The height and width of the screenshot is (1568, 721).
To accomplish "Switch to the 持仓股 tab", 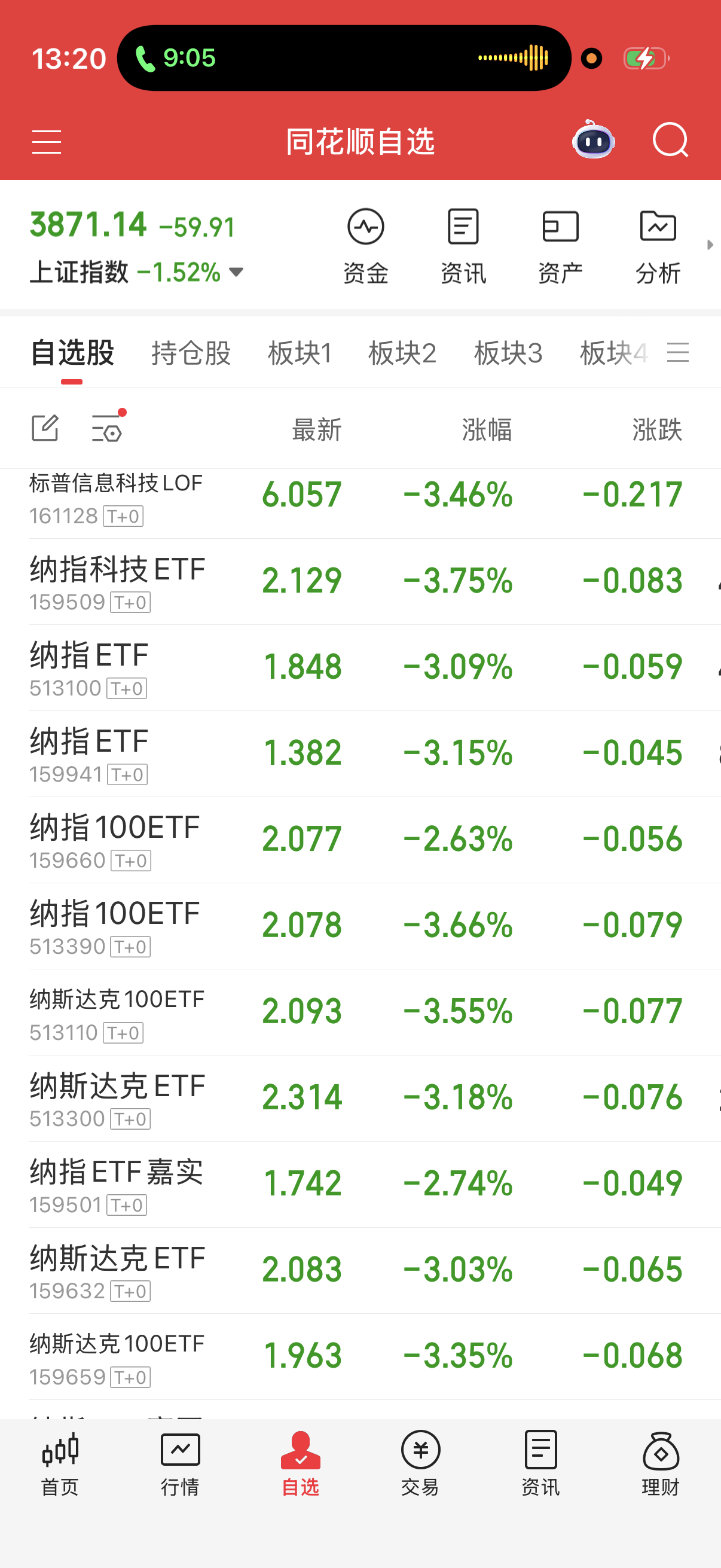I will pyautogui.click(x=191, y=353).
